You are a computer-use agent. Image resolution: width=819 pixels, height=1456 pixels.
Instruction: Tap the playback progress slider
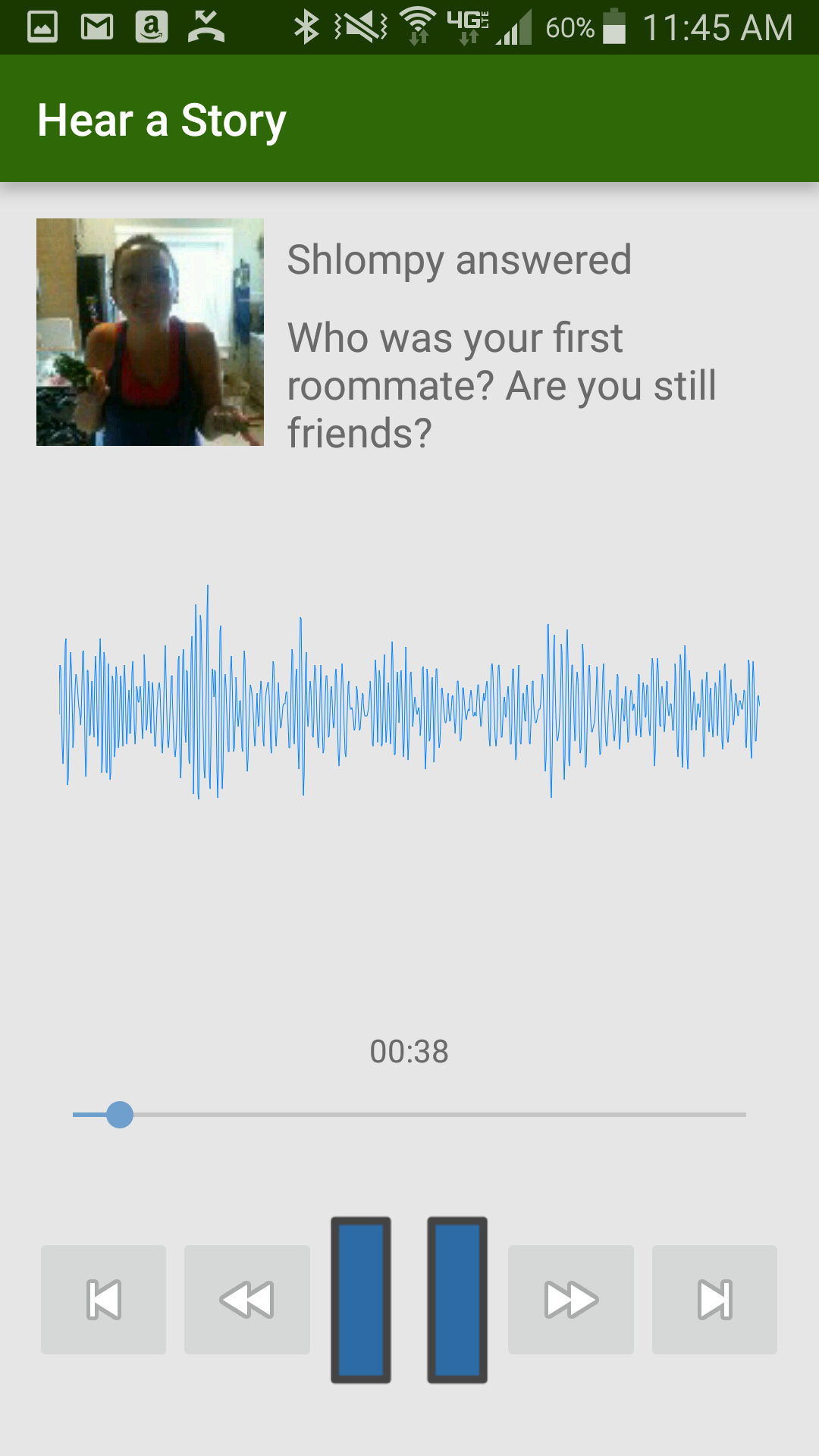(409, 1115)
